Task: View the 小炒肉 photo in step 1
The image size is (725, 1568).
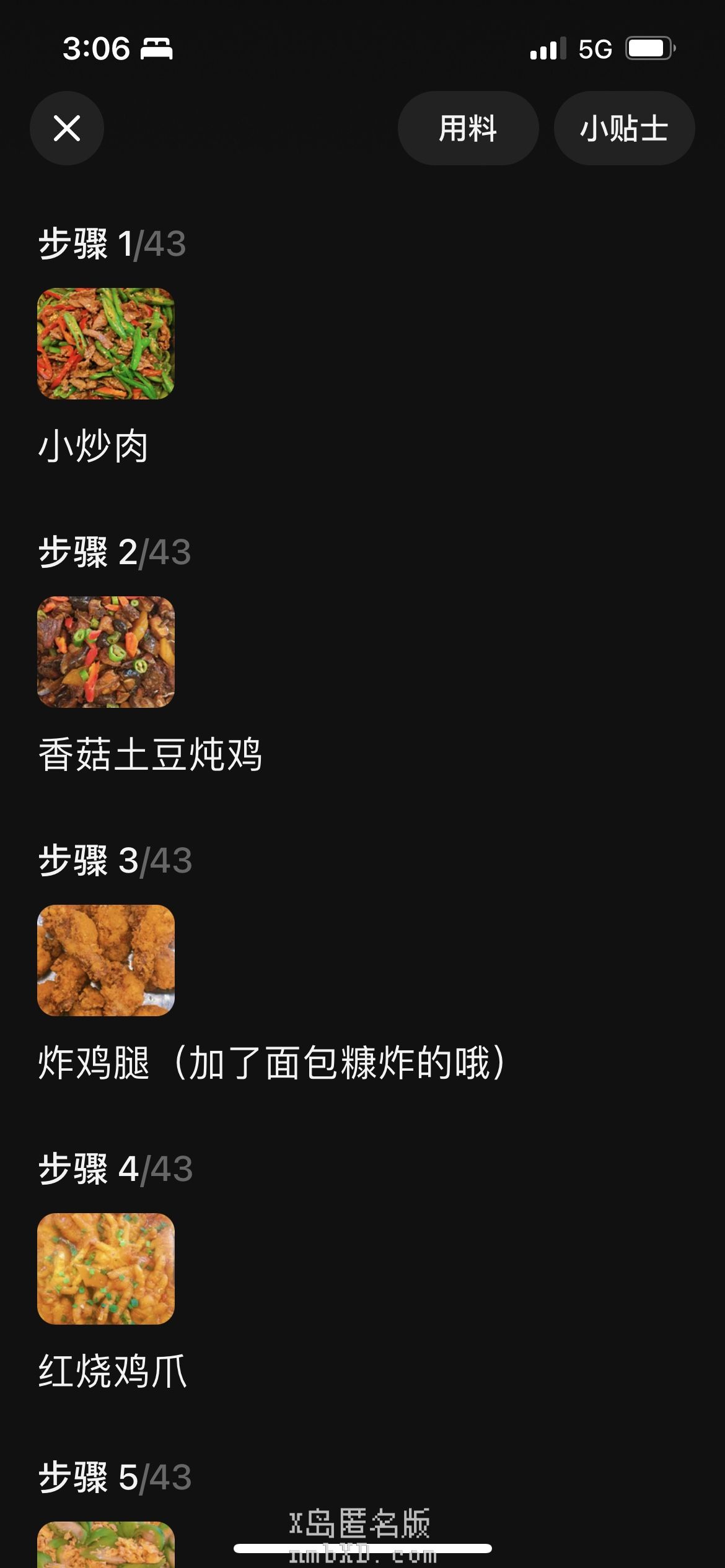Action: (x=106, y=344)
